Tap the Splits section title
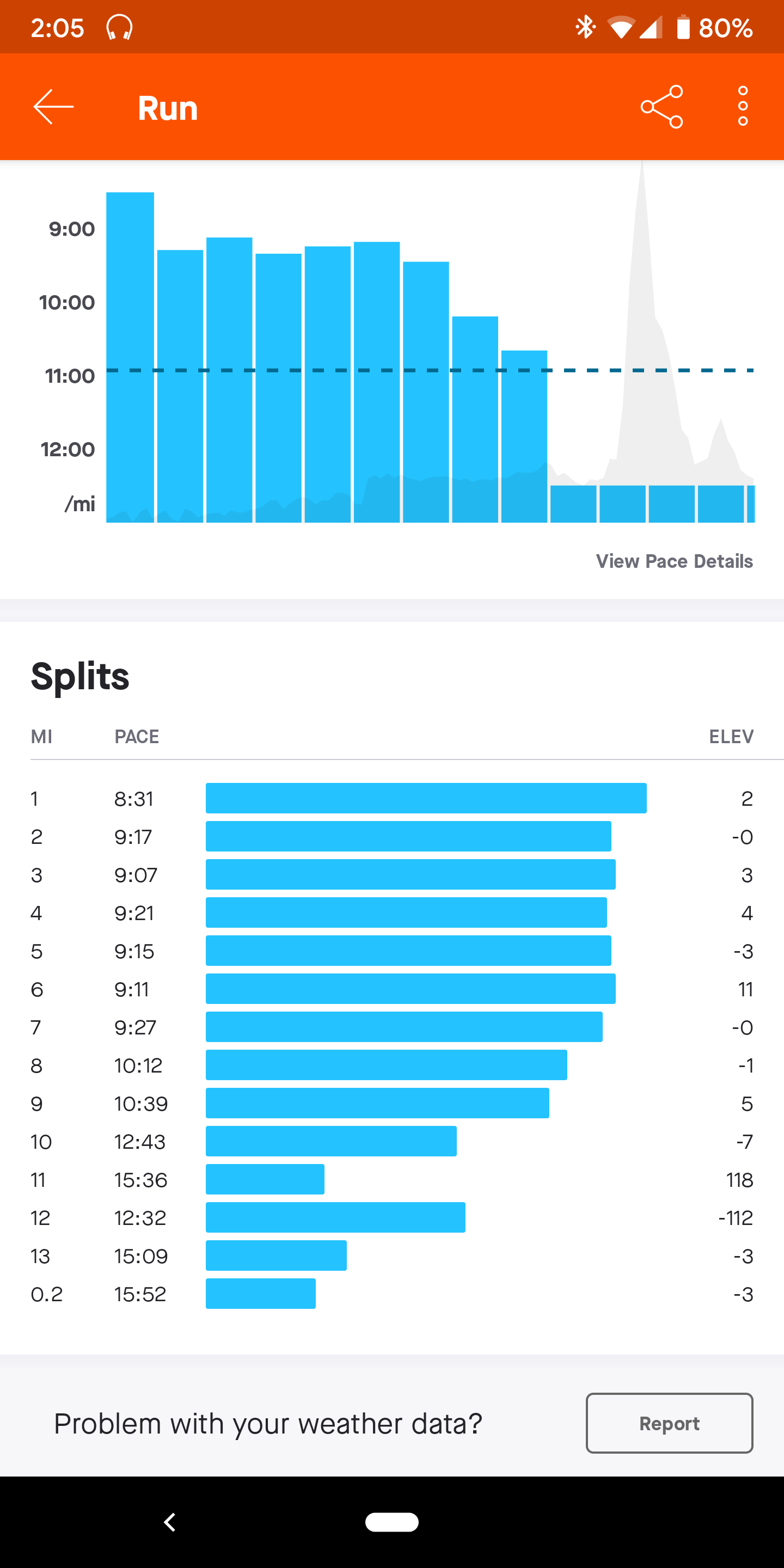The image size is (784, 1568). point(79,675)
